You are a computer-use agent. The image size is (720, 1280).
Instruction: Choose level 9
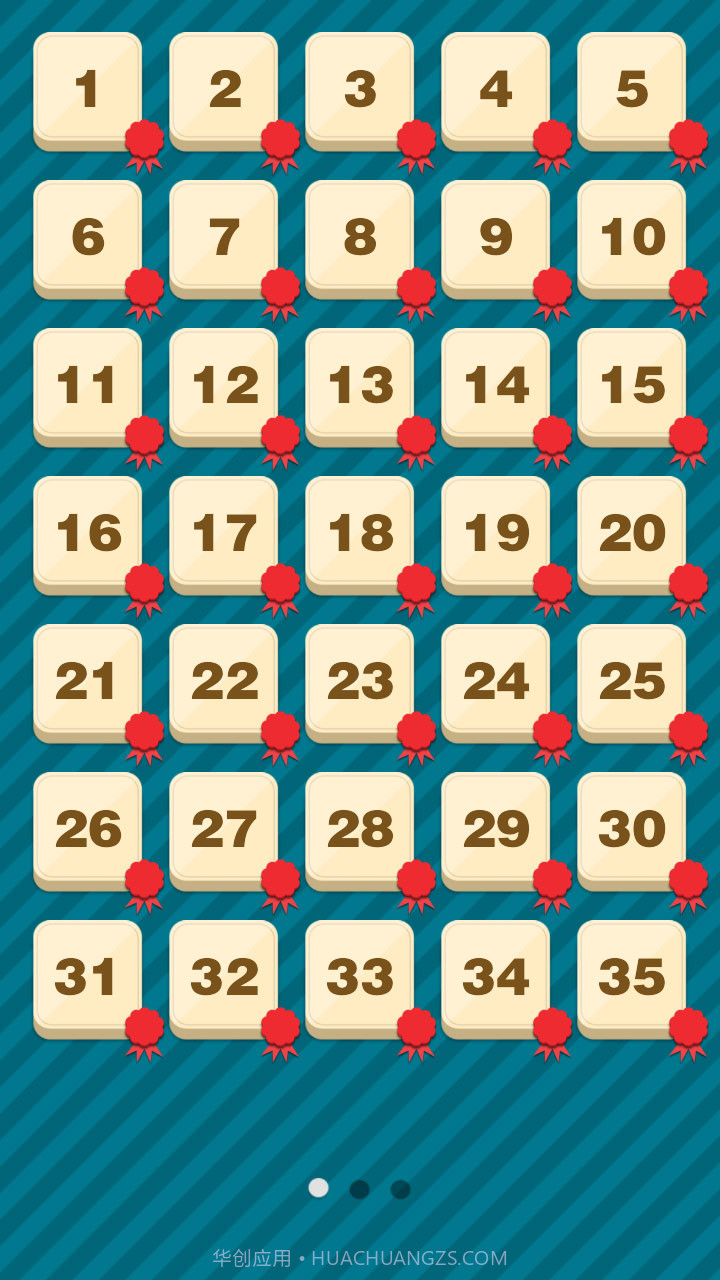[x=496, y=238]
